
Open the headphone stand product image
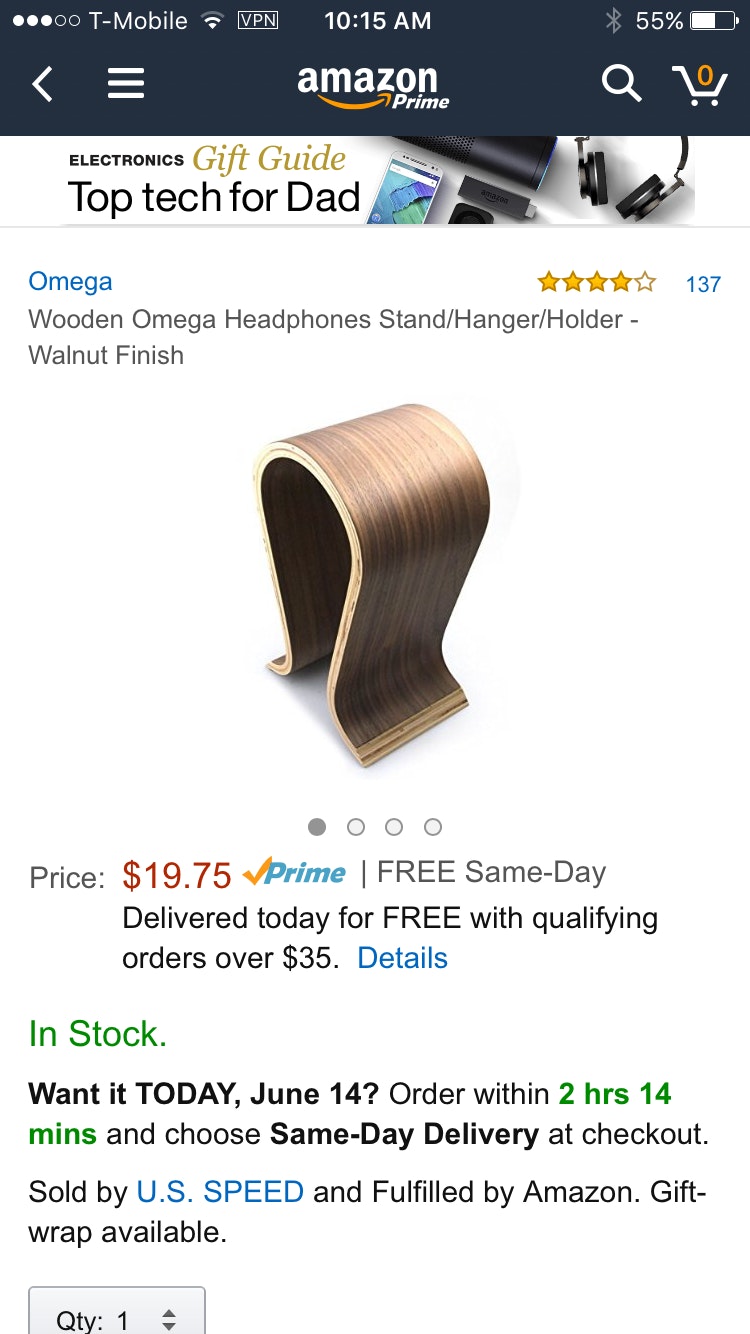[373, 585]
